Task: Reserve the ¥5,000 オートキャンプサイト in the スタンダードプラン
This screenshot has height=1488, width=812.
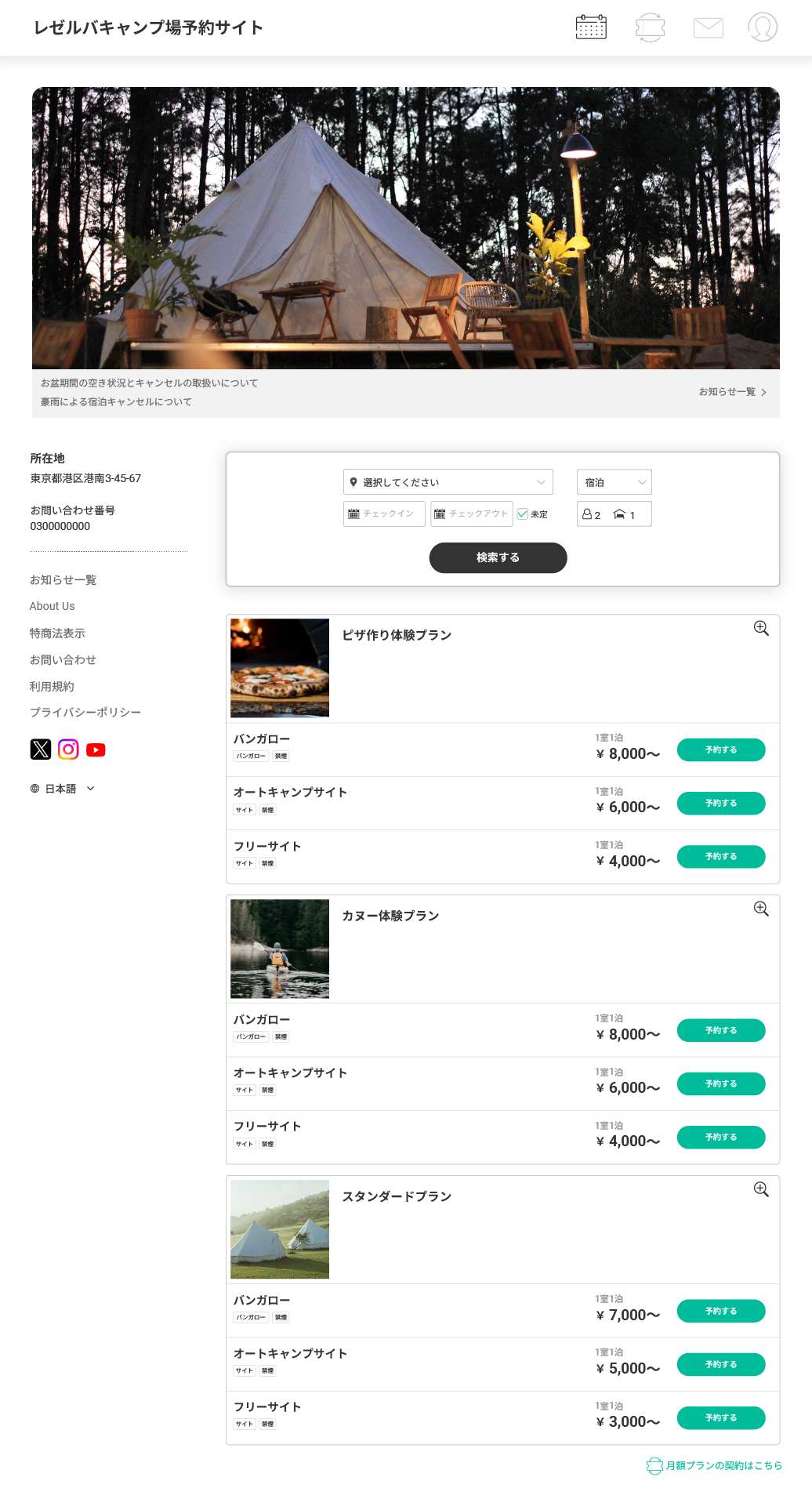Action: click(721, 1364)
